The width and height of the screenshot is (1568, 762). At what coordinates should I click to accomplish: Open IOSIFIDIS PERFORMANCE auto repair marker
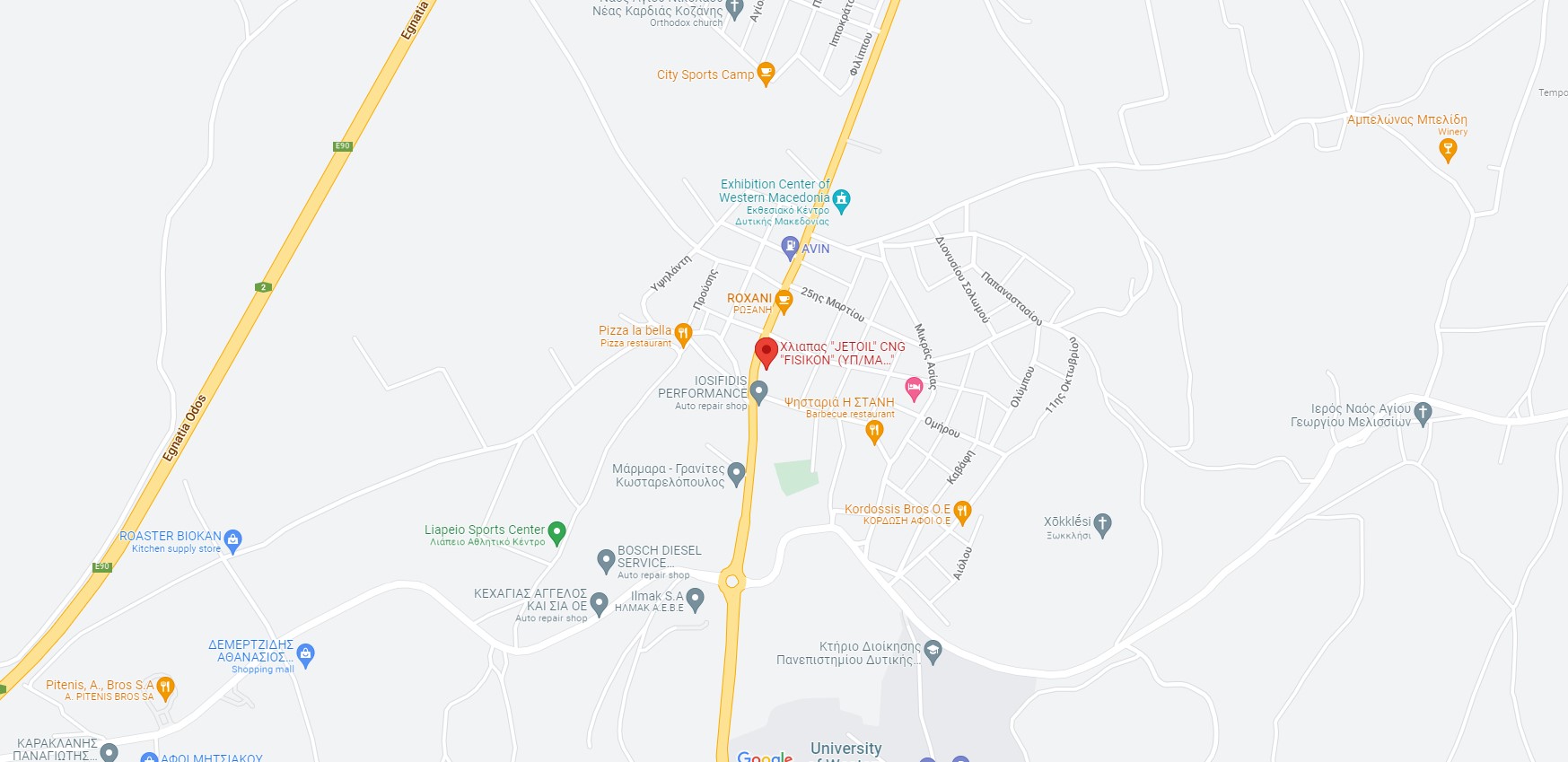pyautogui.click(x=758, y=391)
